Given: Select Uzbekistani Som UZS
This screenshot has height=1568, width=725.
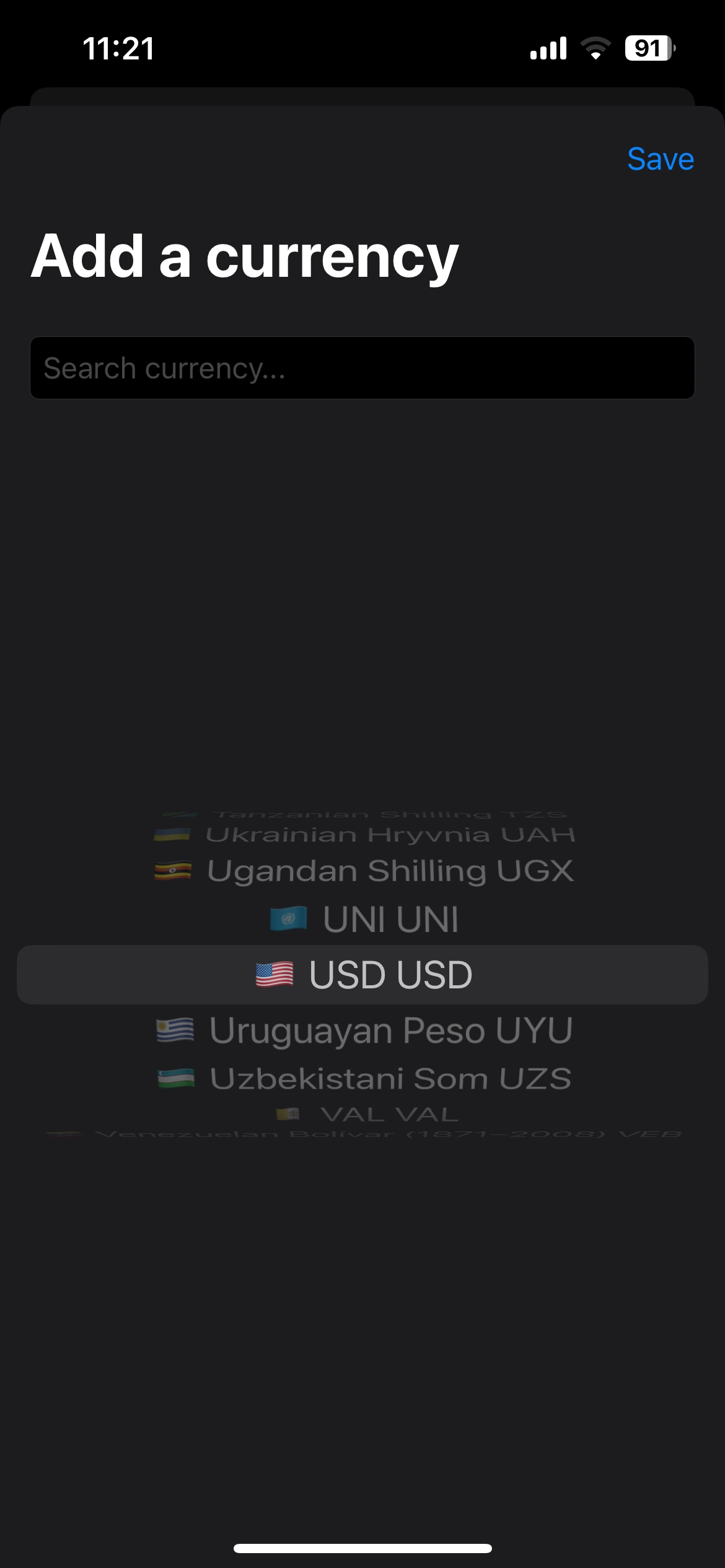Looking at the screenshot, I should 364,1079.
